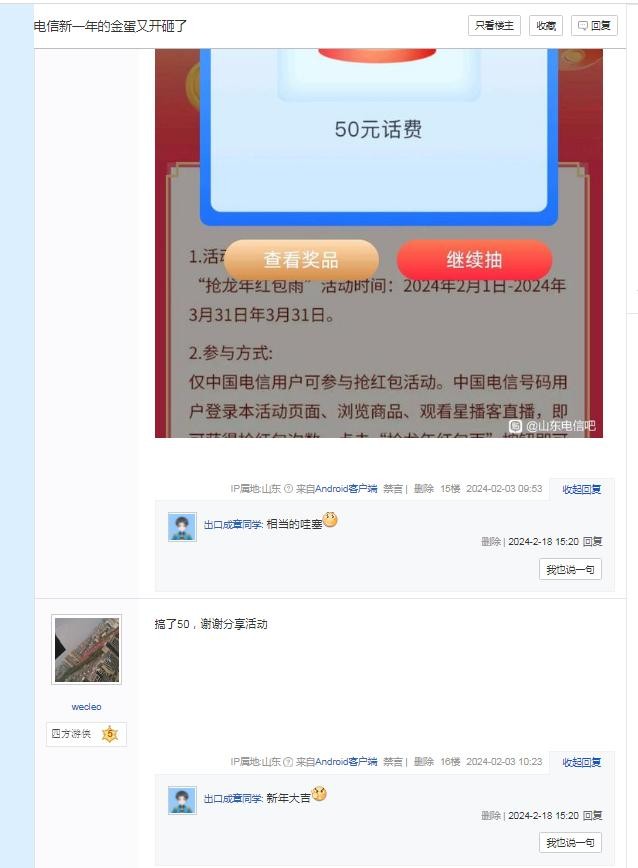
Task: Tap 禁言 on the 15楼 post
Action: [393, 489]
